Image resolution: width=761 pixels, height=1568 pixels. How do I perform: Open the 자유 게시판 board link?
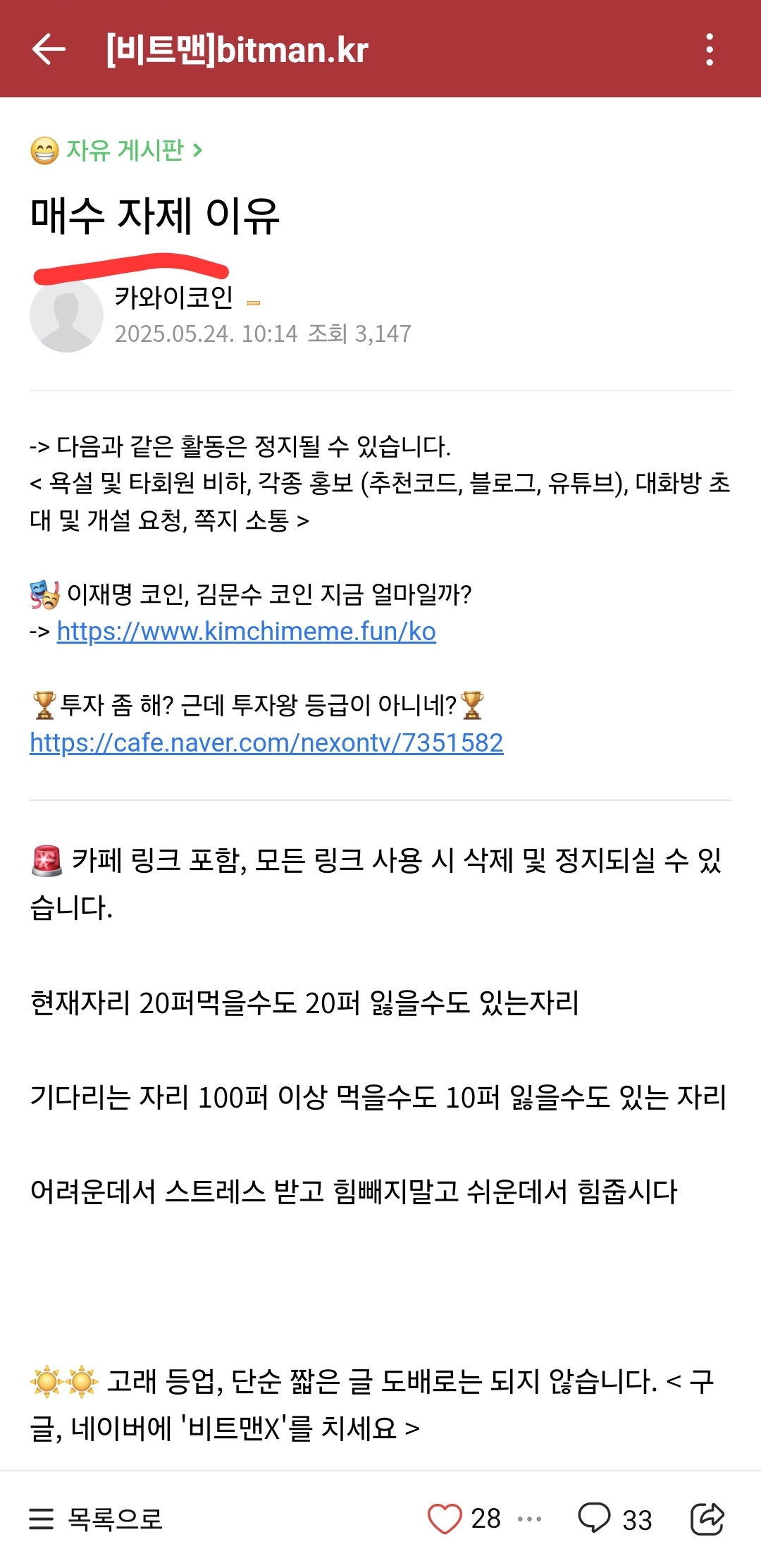click(125, 149)
